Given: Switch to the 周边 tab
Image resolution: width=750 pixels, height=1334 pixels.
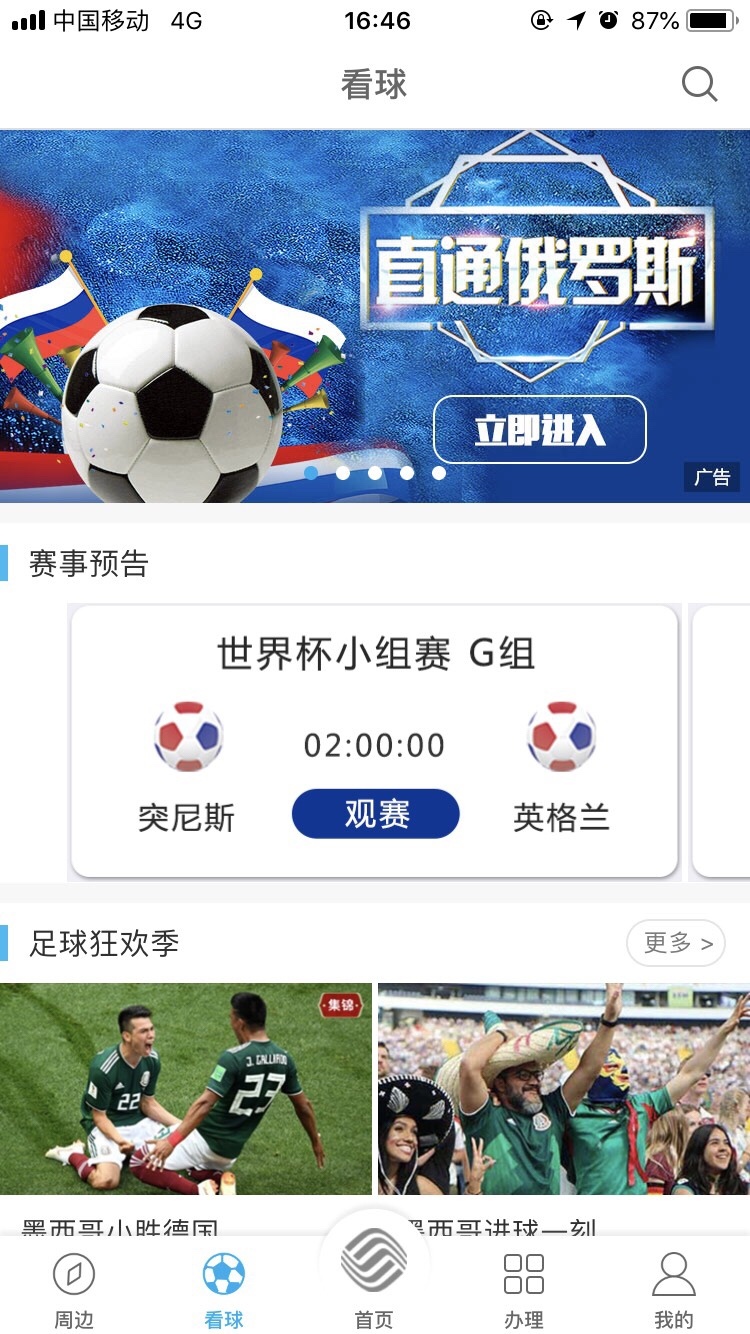Looking at the screenshot, I should [x=74, y=1290].
